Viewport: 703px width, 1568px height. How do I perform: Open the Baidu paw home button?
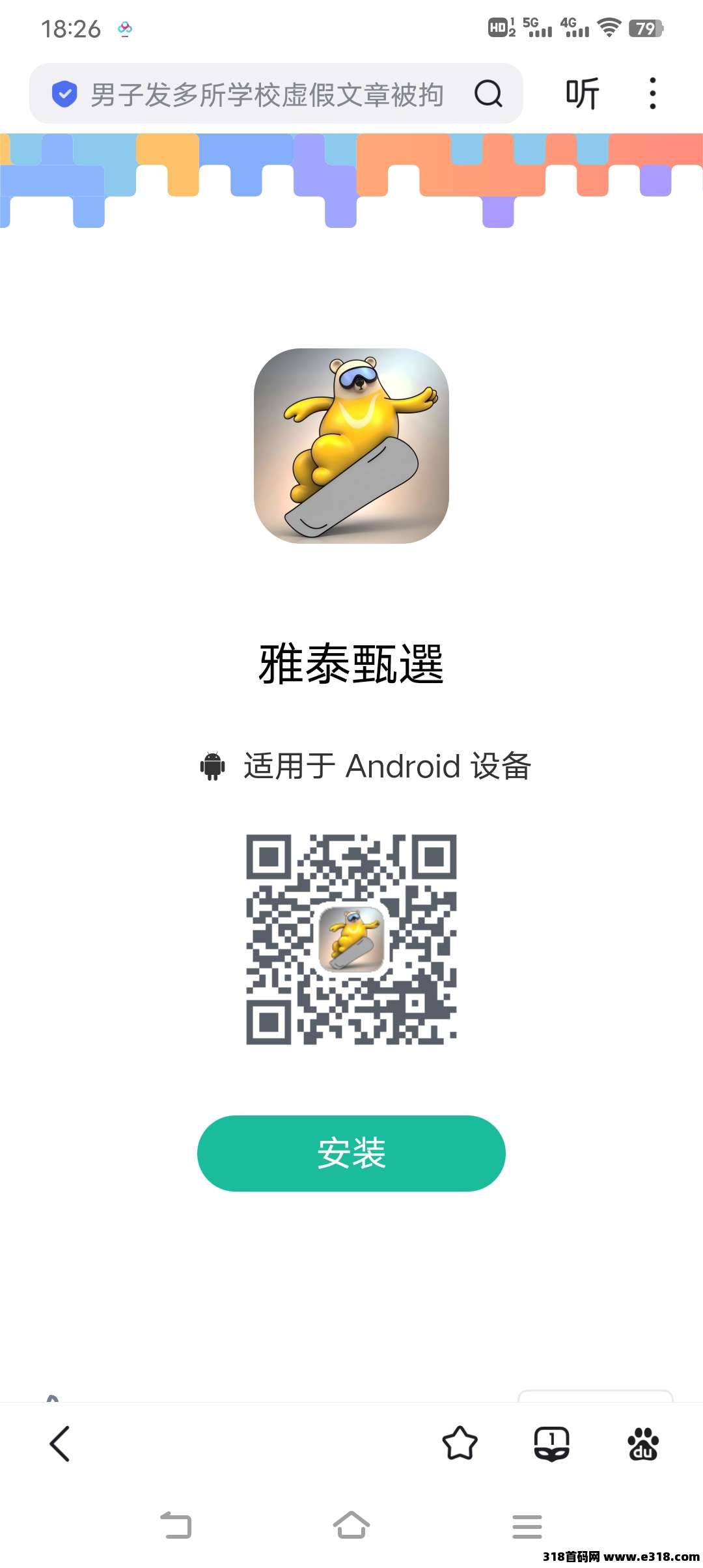(x=643, y=1444)
